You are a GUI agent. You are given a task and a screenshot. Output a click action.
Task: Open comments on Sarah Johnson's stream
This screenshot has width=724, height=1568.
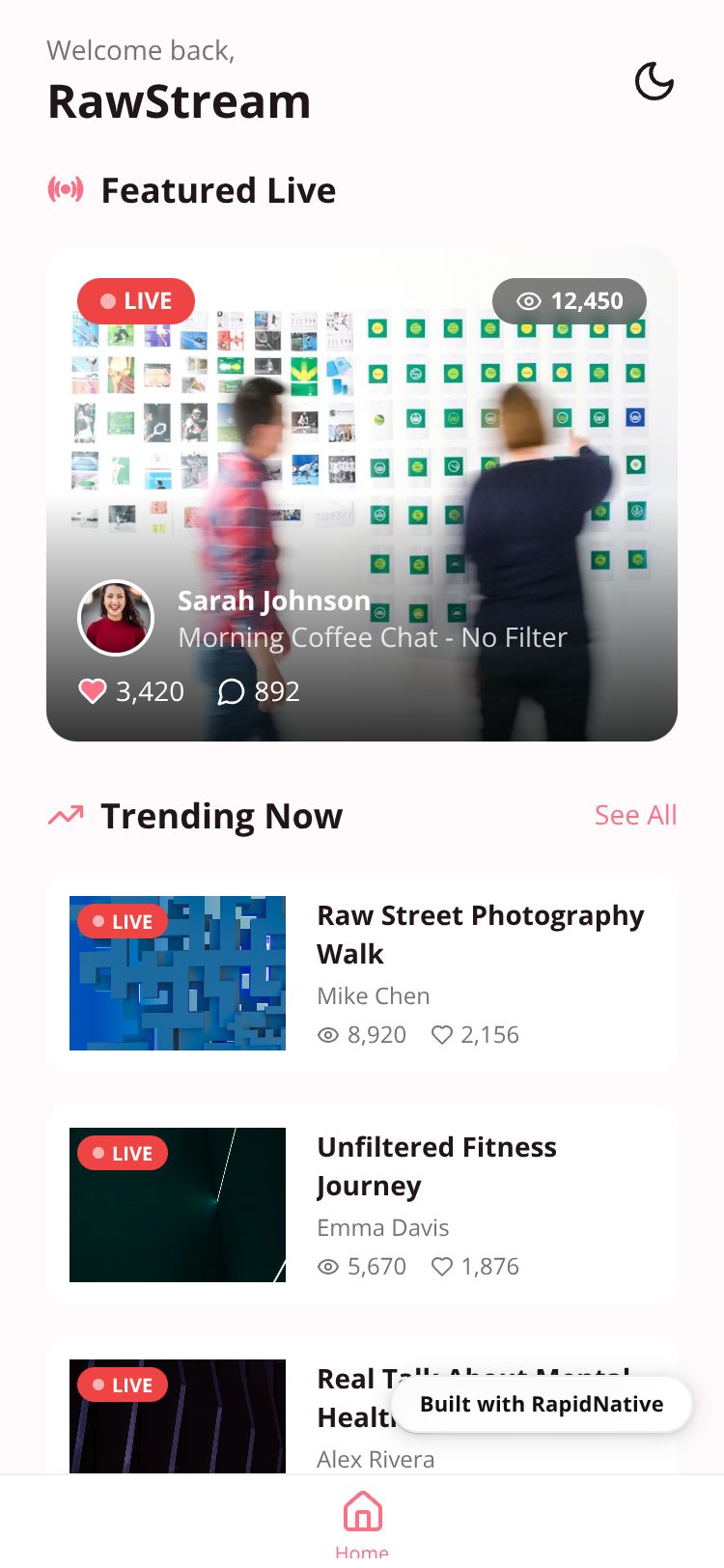(x=232, y=691)
